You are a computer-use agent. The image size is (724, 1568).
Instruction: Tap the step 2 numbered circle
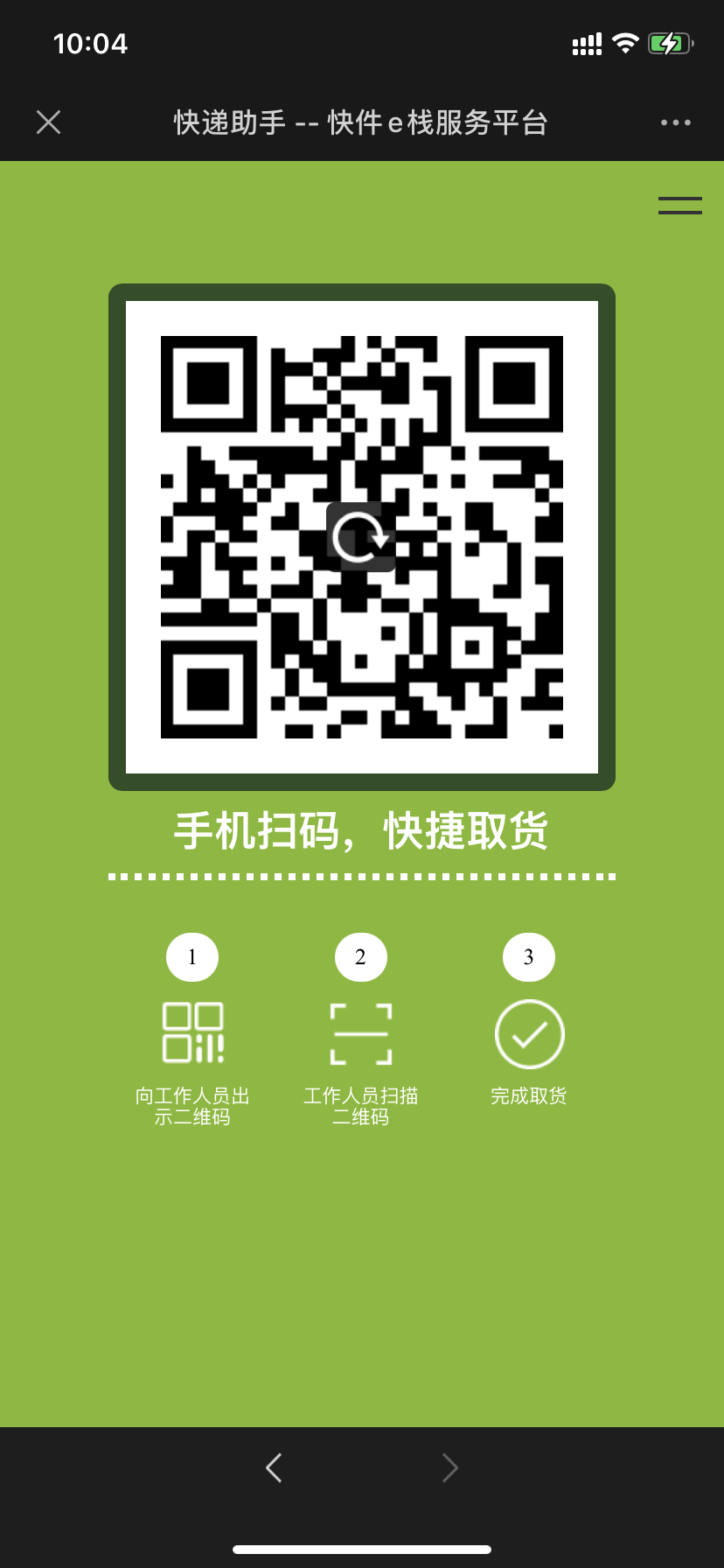[x=360, y=956]
